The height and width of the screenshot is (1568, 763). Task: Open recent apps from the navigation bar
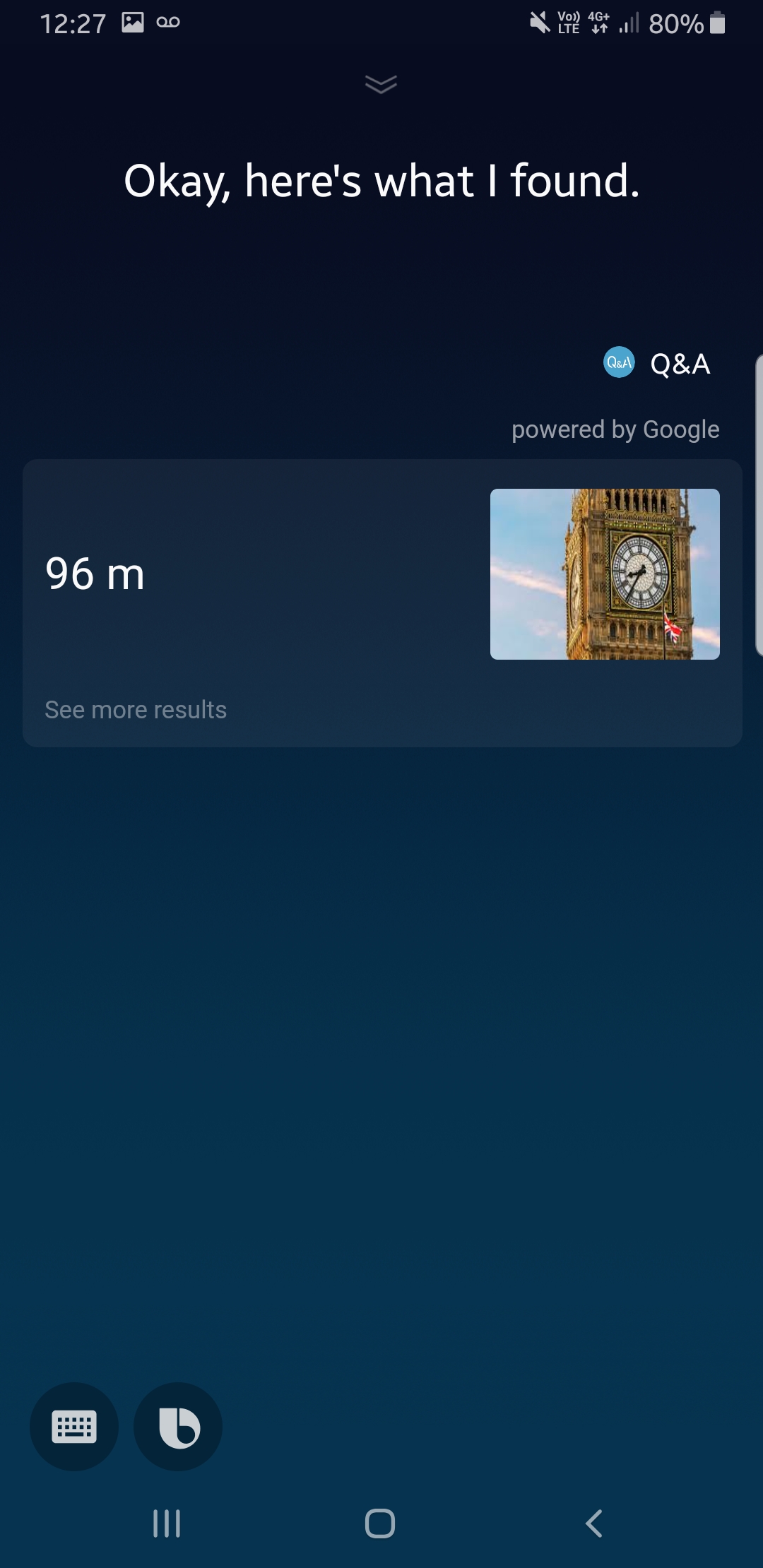pyautogui.click(x=167, y=1524)
